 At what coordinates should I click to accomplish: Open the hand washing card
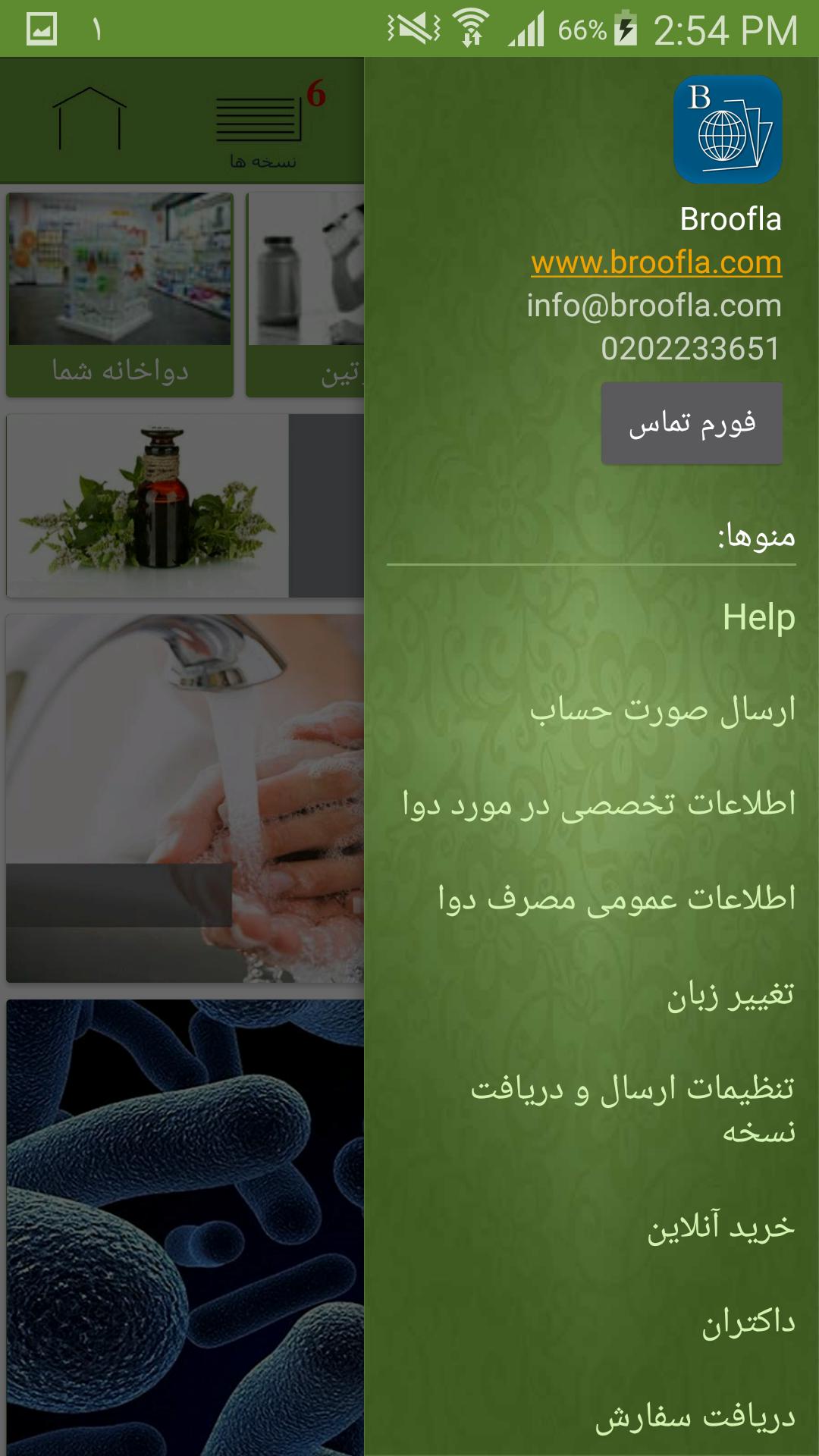click(x=182, y=796)
